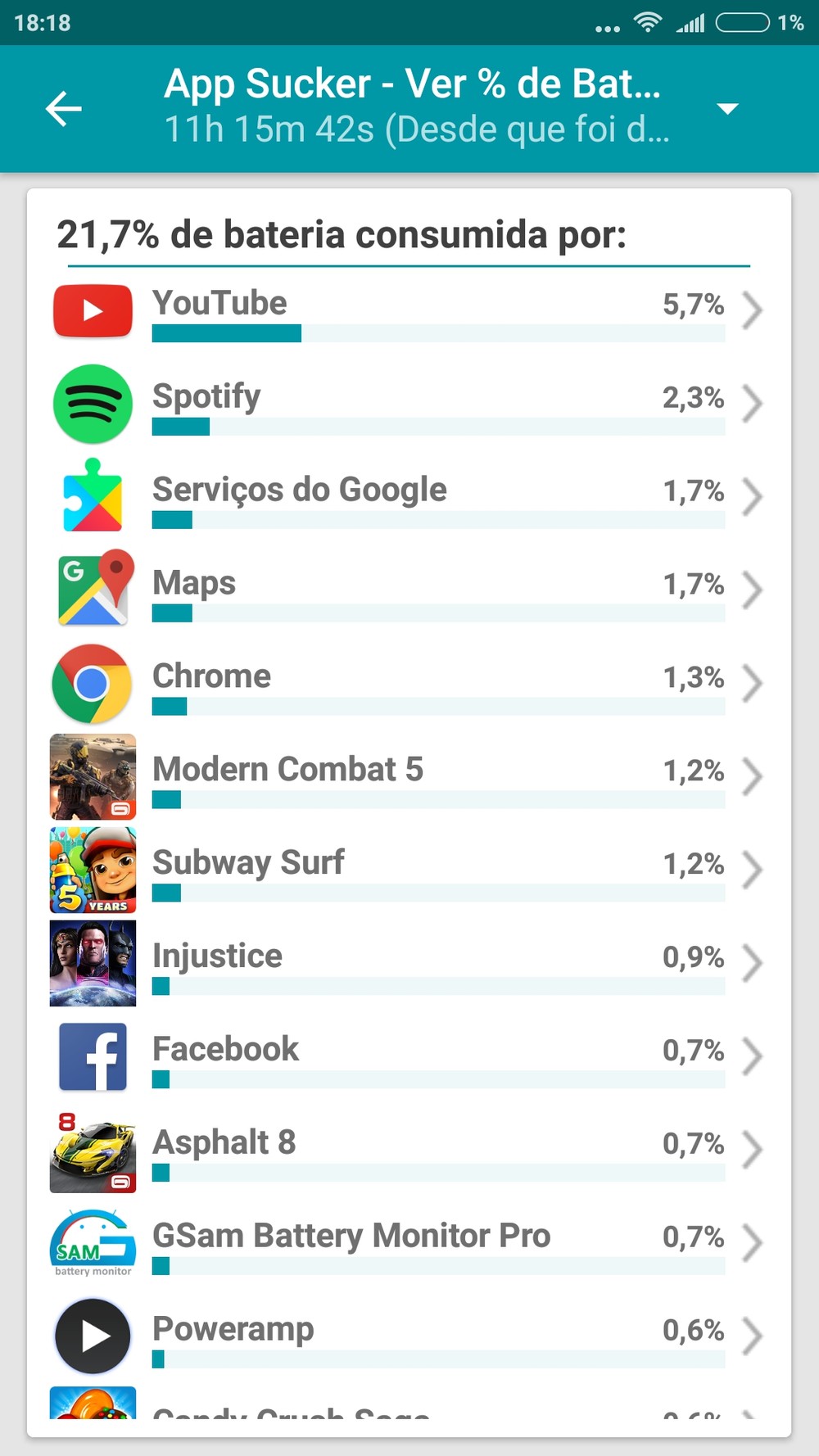Select the Injustice battery usage row

[409, 964]
